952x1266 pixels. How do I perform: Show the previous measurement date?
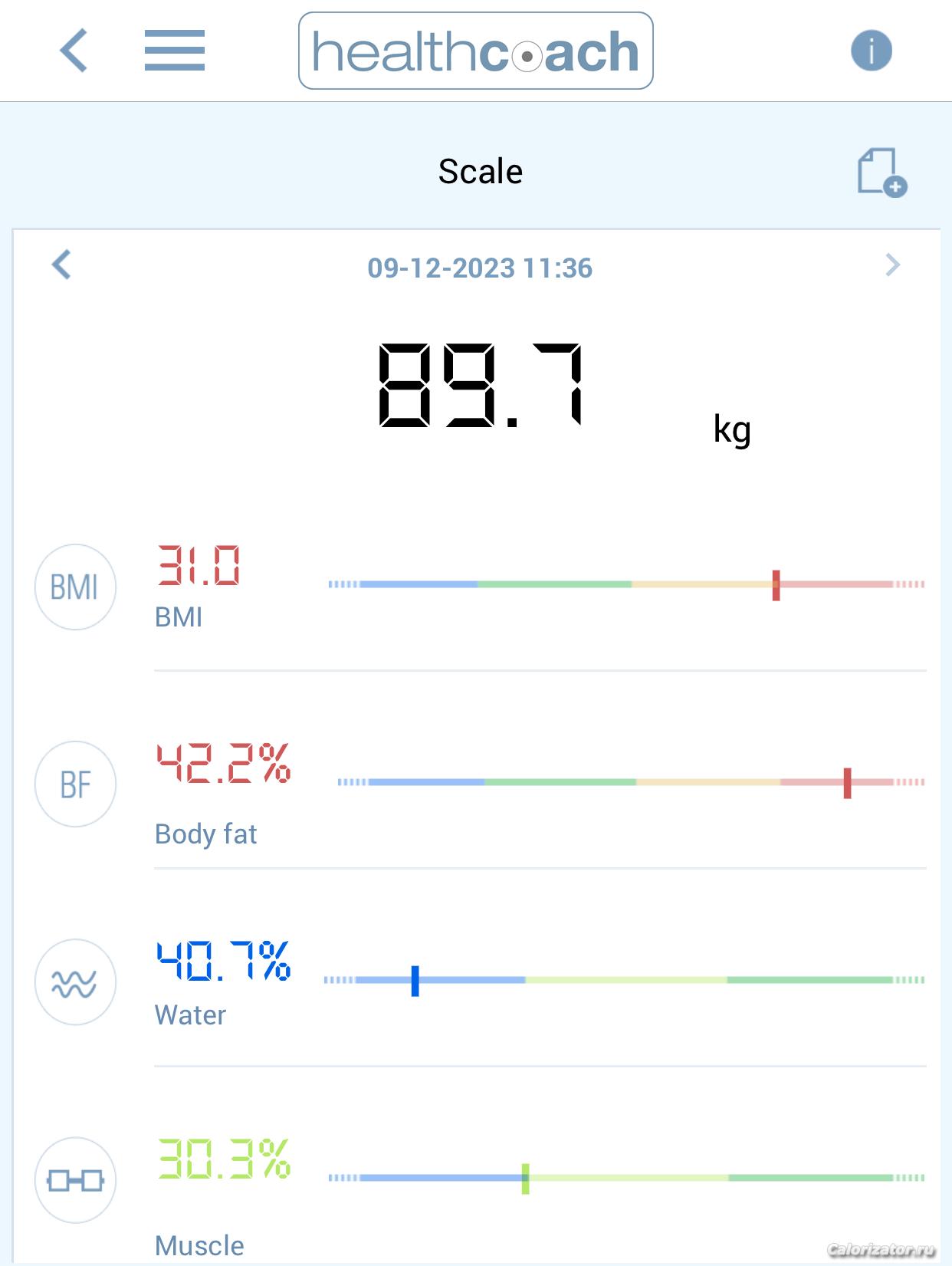(x=62, y=265)
